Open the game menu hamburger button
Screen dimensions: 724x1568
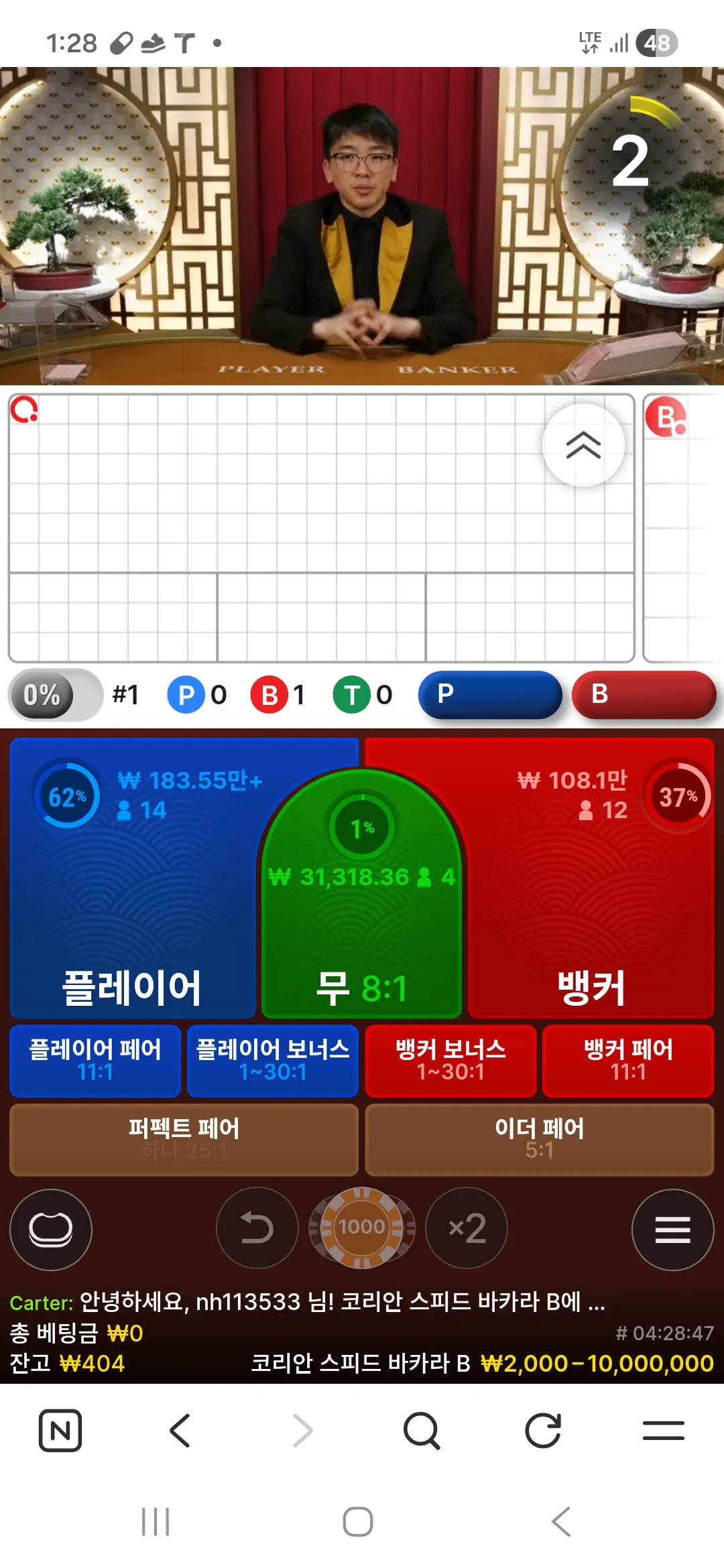click(672, 1229)
